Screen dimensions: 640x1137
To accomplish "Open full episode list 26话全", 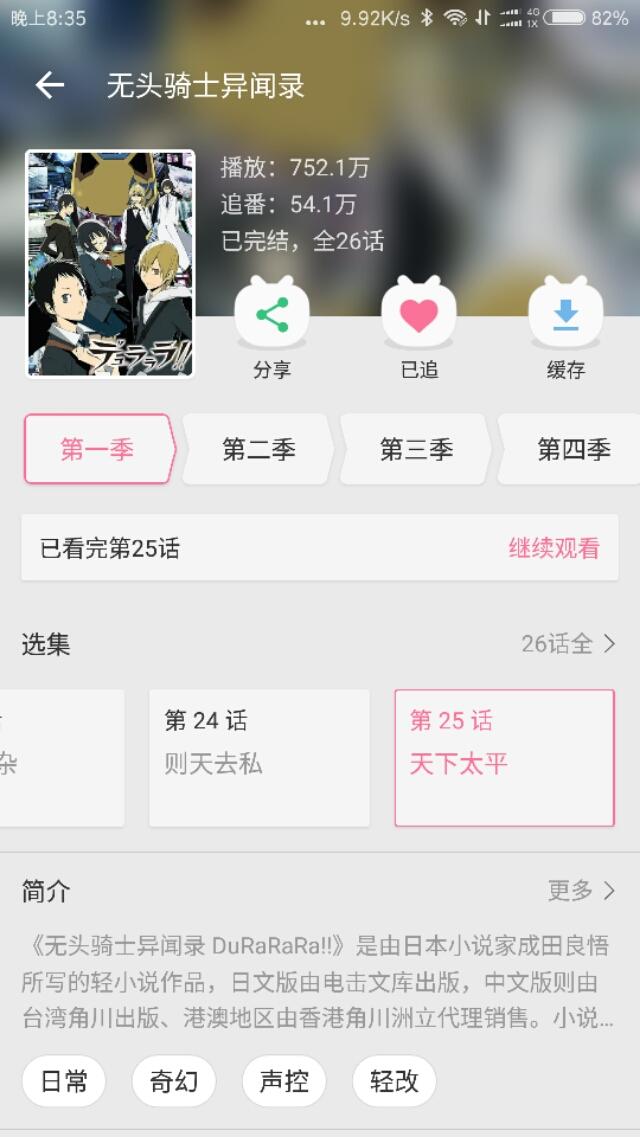I will (569, 643).
